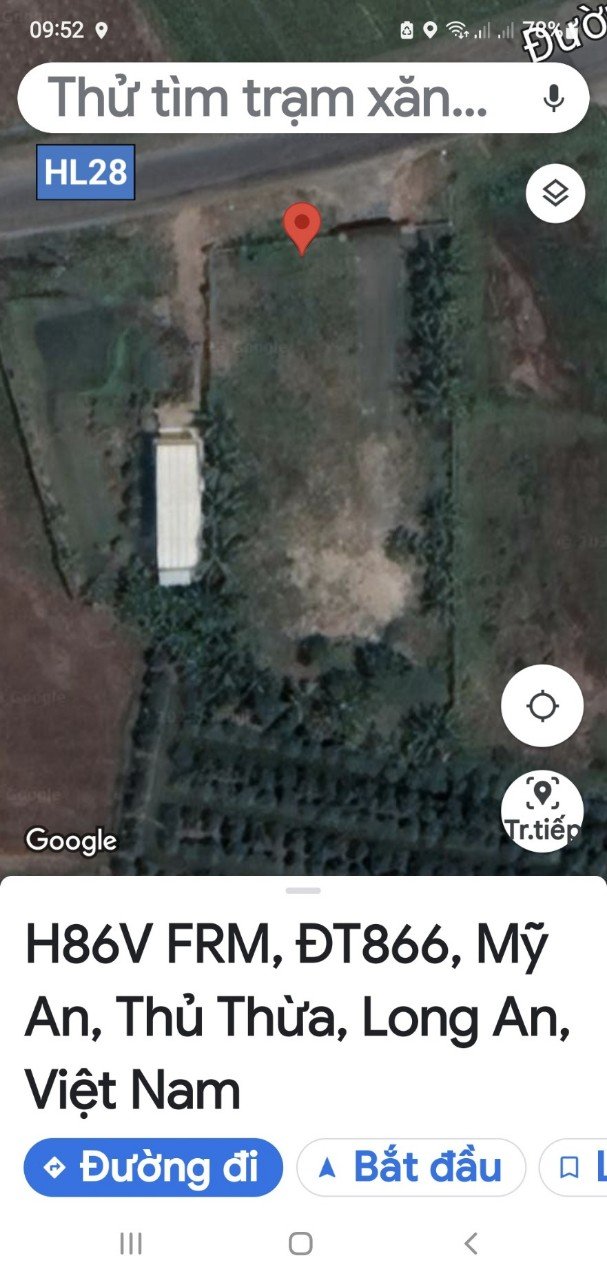Screen dimensions: 607x1280
Task: Go back with system back button
Action: click(471, 1243)
